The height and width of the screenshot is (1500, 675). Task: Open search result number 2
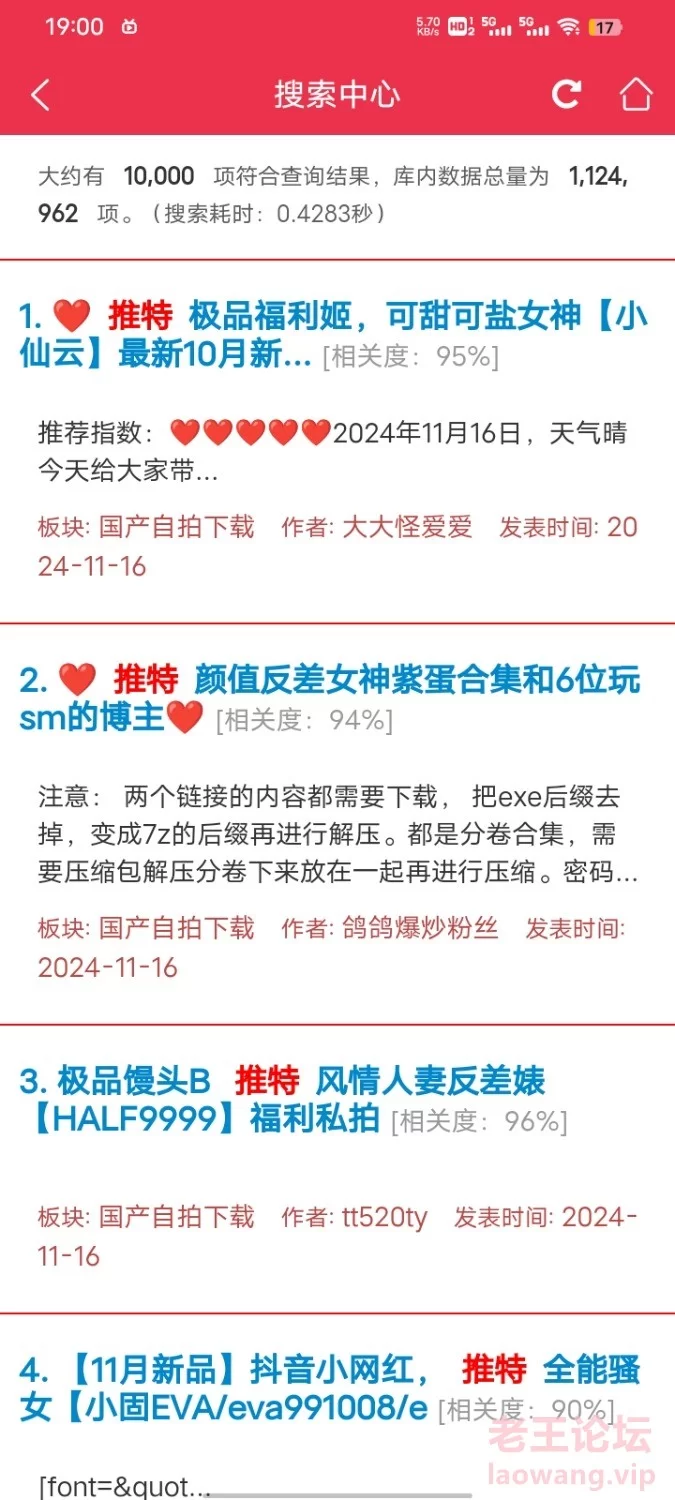pyautogui.click(x=330, y=698)
